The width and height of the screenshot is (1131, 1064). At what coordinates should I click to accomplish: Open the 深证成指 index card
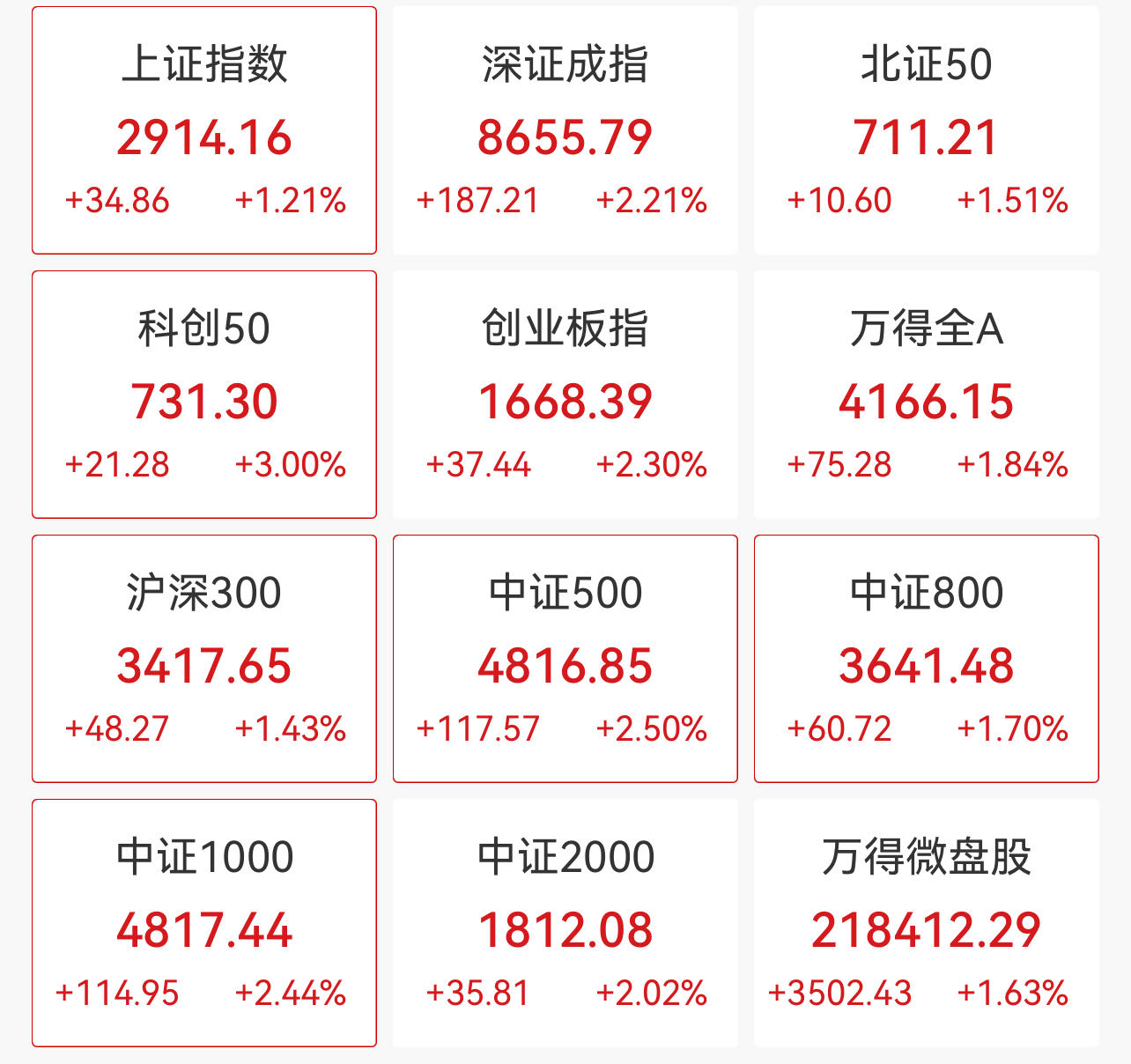point(565,130)
